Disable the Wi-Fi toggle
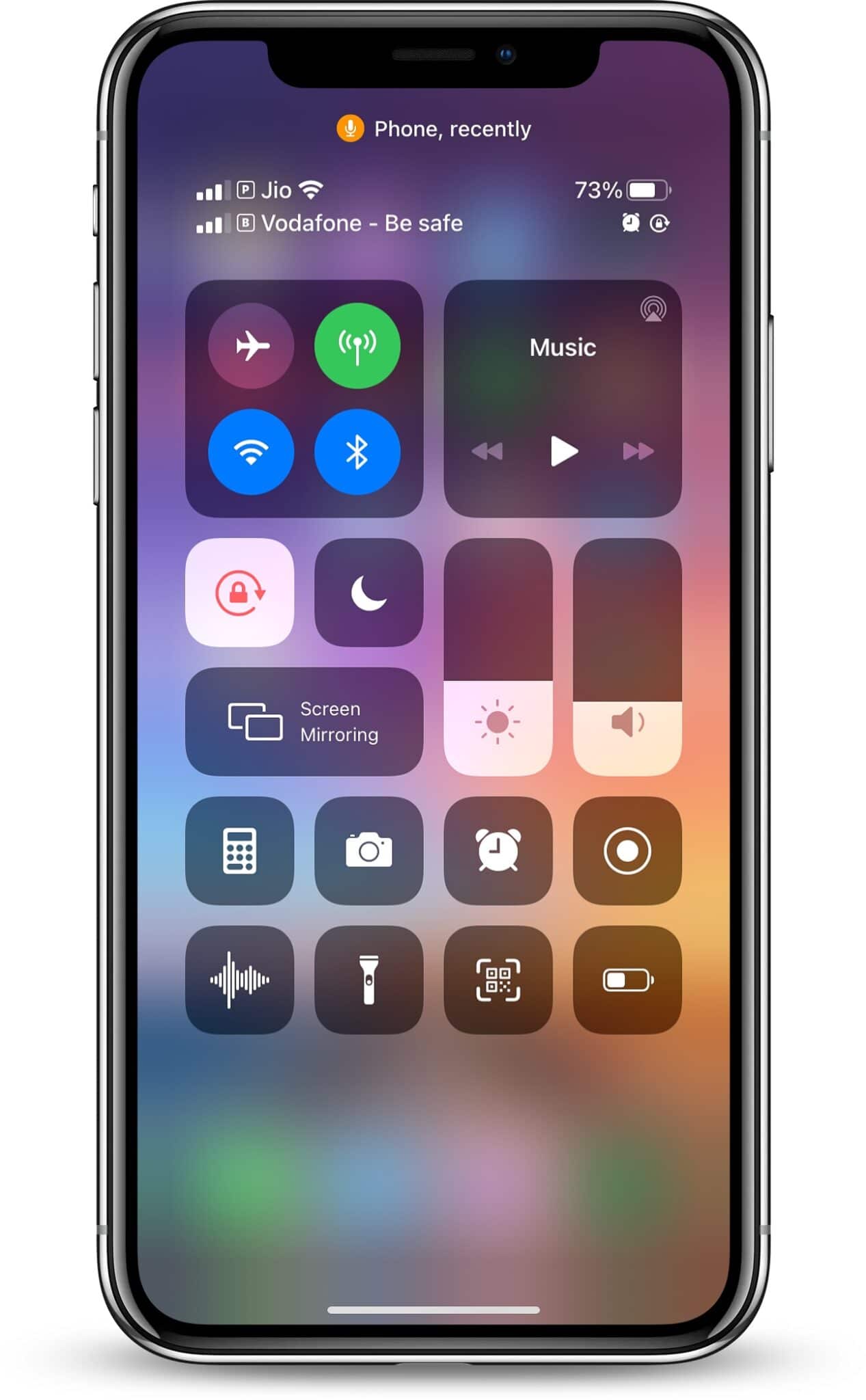 pos(251,452)
